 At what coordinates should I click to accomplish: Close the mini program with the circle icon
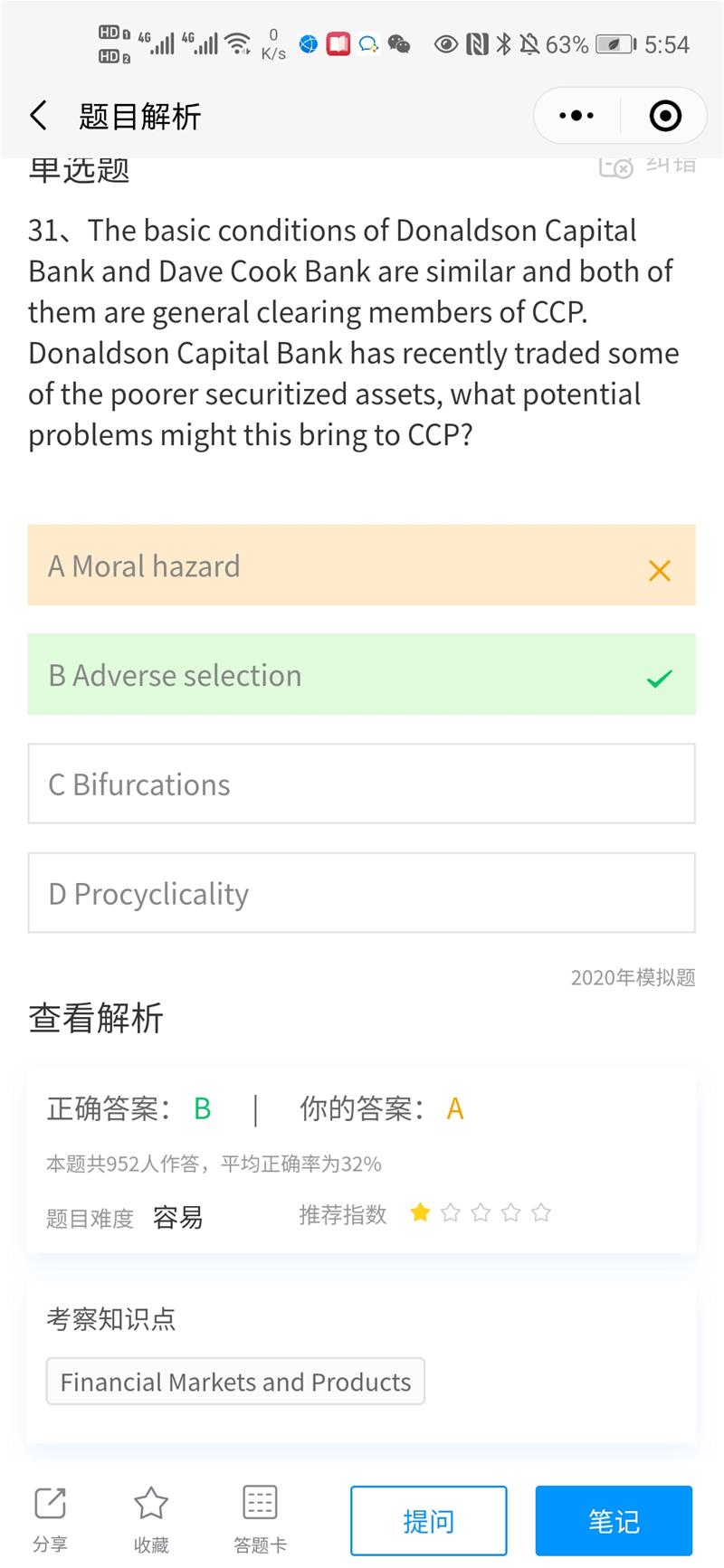pyautogui.click(x=665, y=116)
